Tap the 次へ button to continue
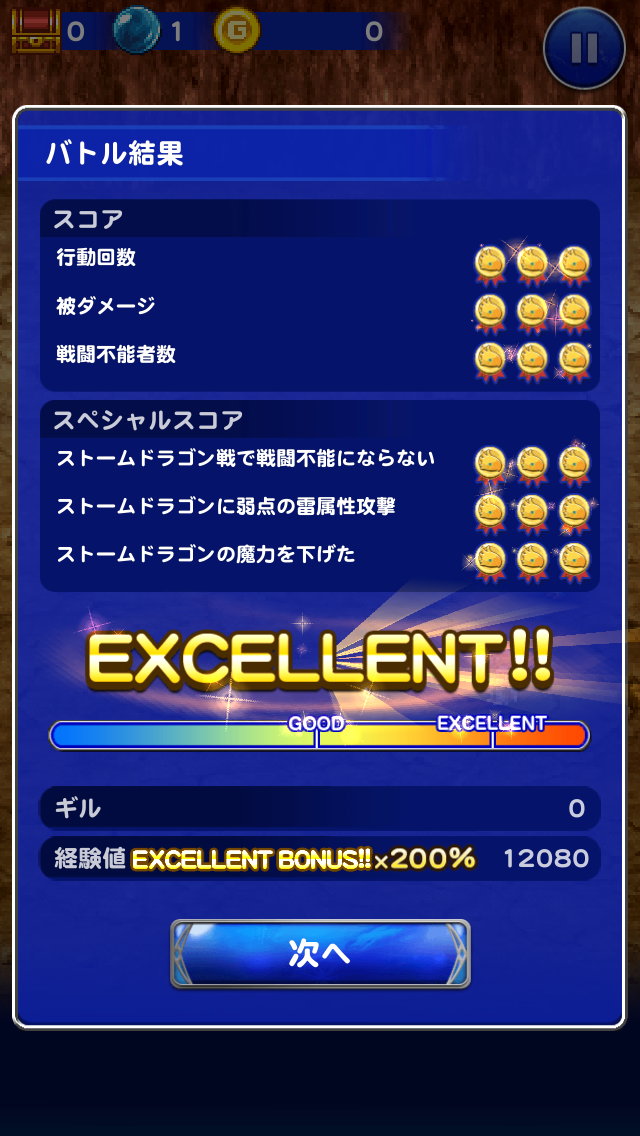640x1136 pixels. coord(320,953)
